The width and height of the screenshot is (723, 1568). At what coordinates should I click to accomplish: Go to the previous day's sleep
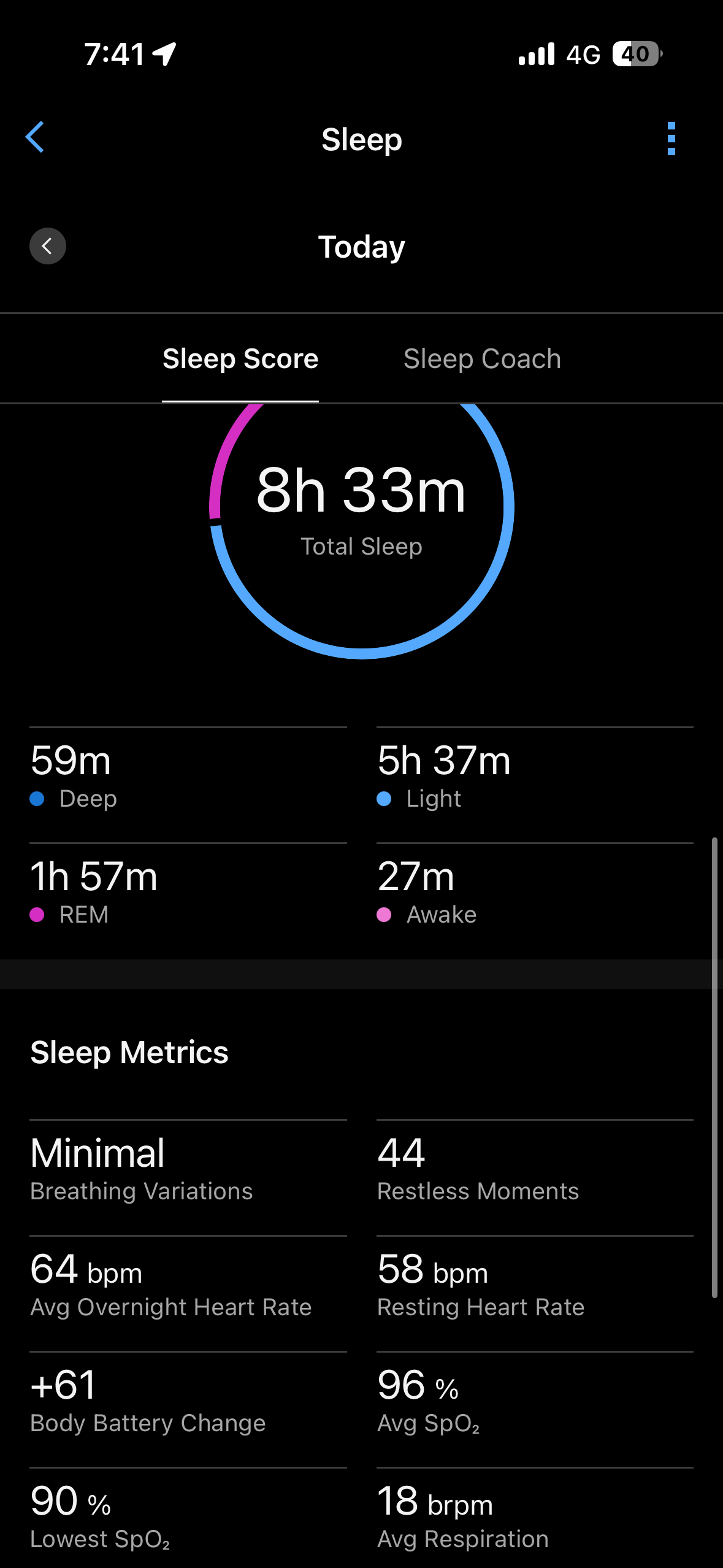pos(48,247)
